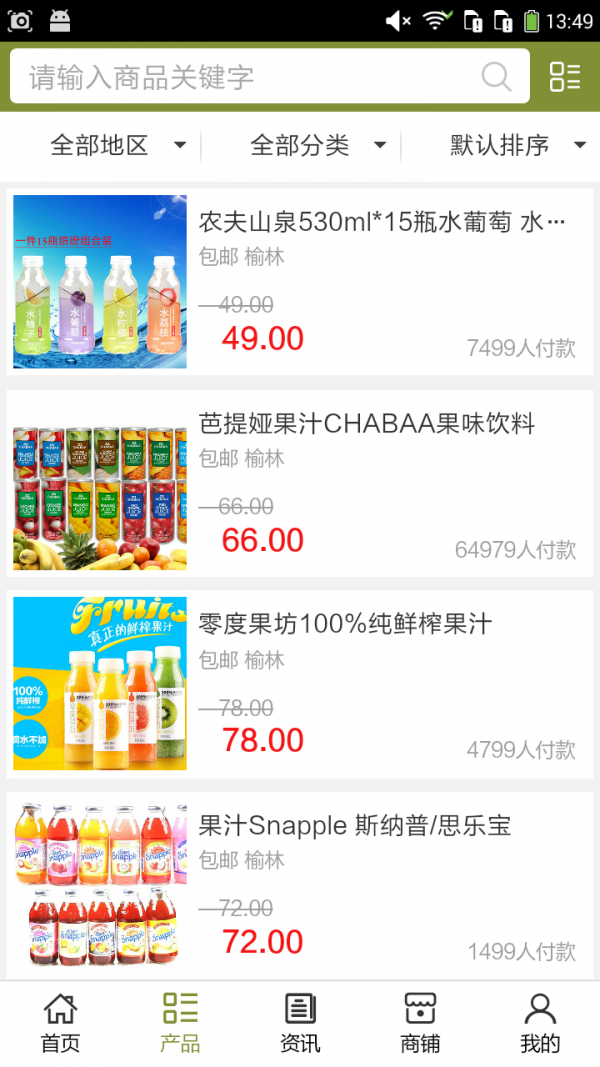
Task: Switch to the 商铺 shops tab
Action: coord(420,1023)
